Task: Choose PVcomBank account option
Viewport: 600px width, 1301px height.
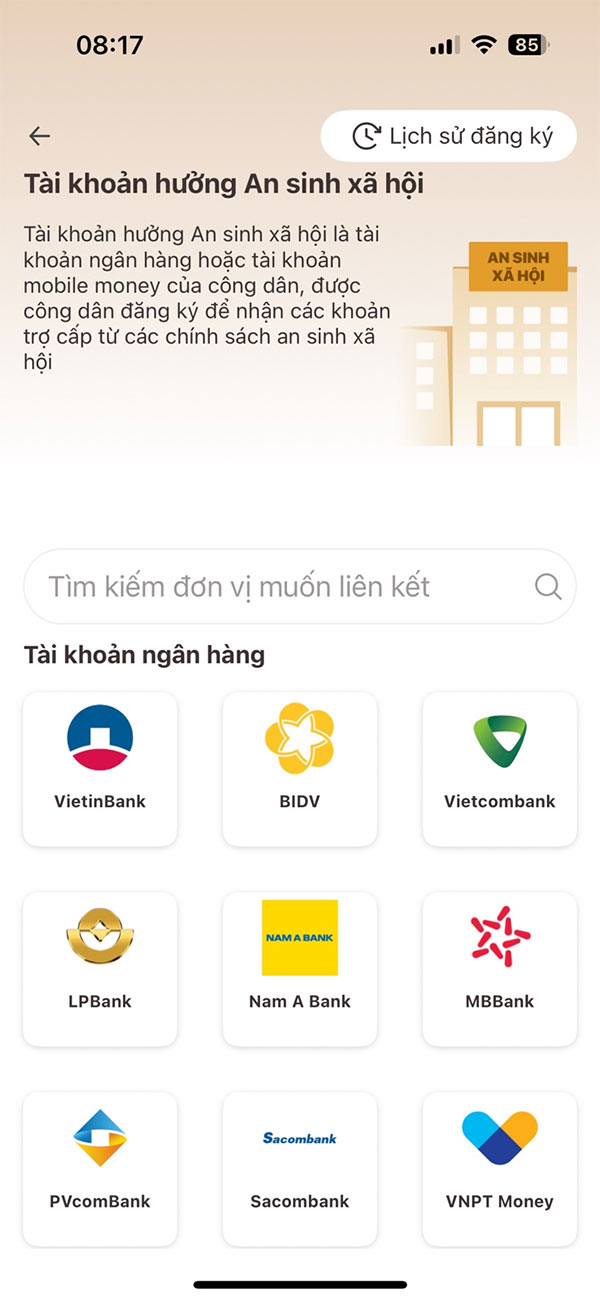Action: pyautogui.click(x=100, y=1168)
